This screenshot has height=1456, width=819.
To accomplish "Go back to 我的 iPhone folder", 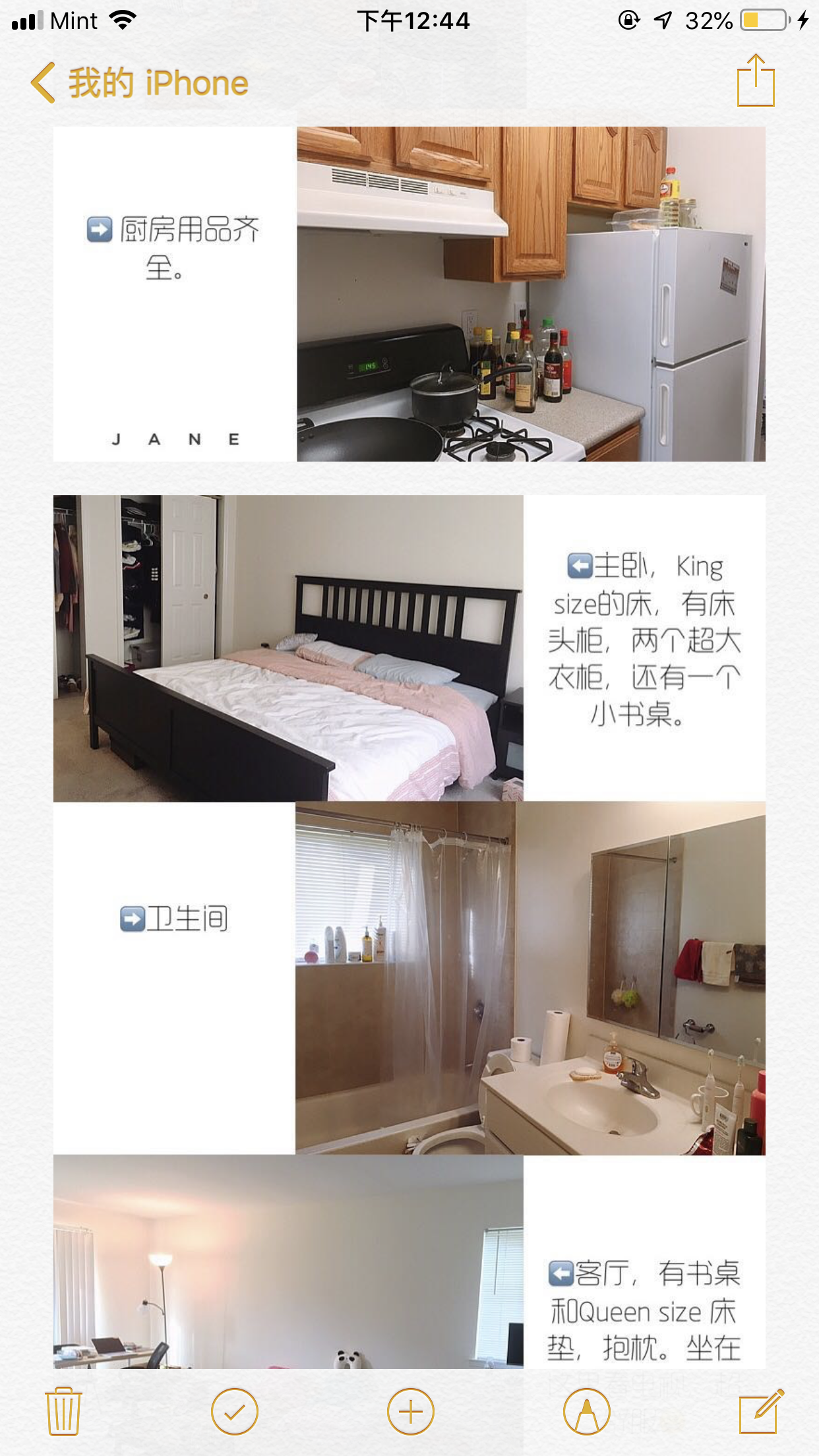I will click(x=140, y=83).
